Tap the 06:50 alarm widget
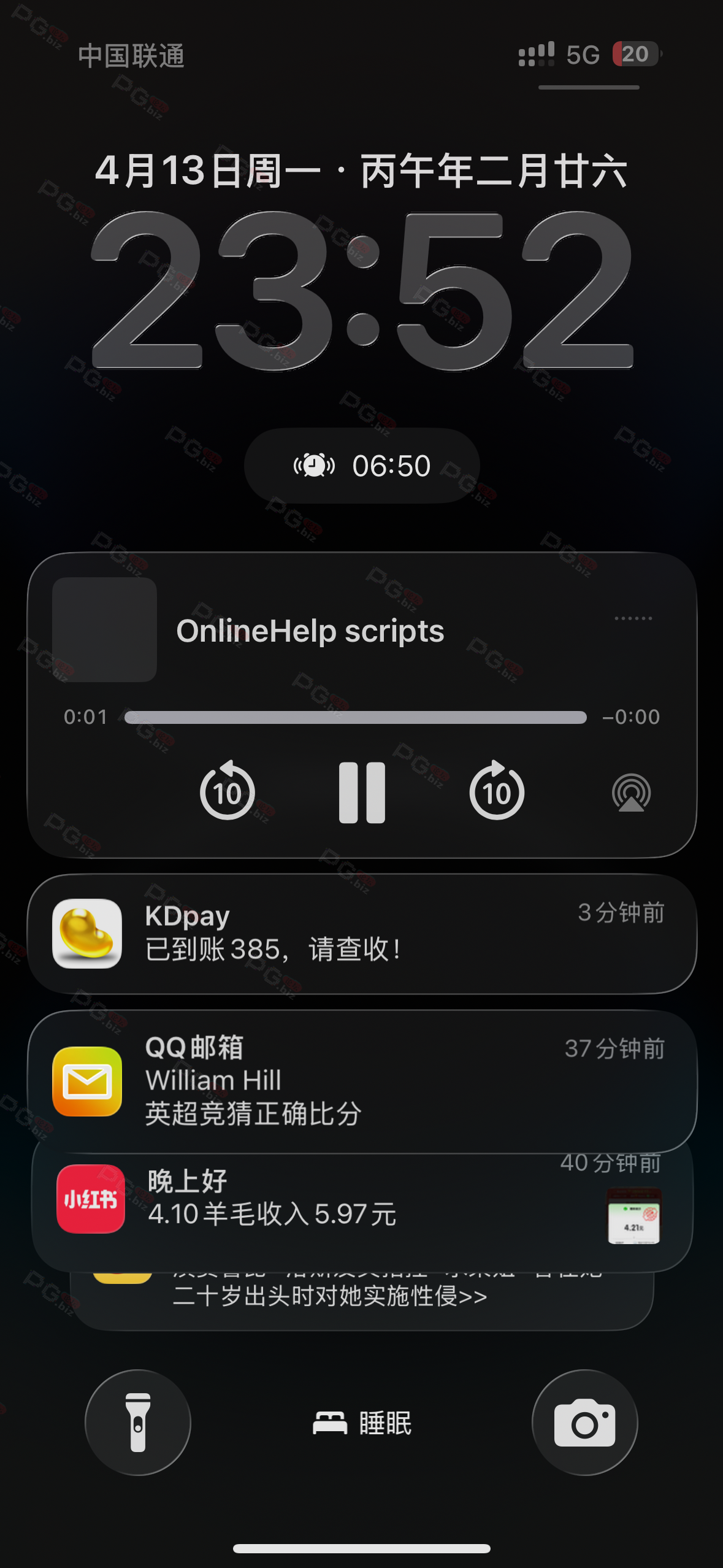This screenshot has width=723, height=1568. coord(362,466)
